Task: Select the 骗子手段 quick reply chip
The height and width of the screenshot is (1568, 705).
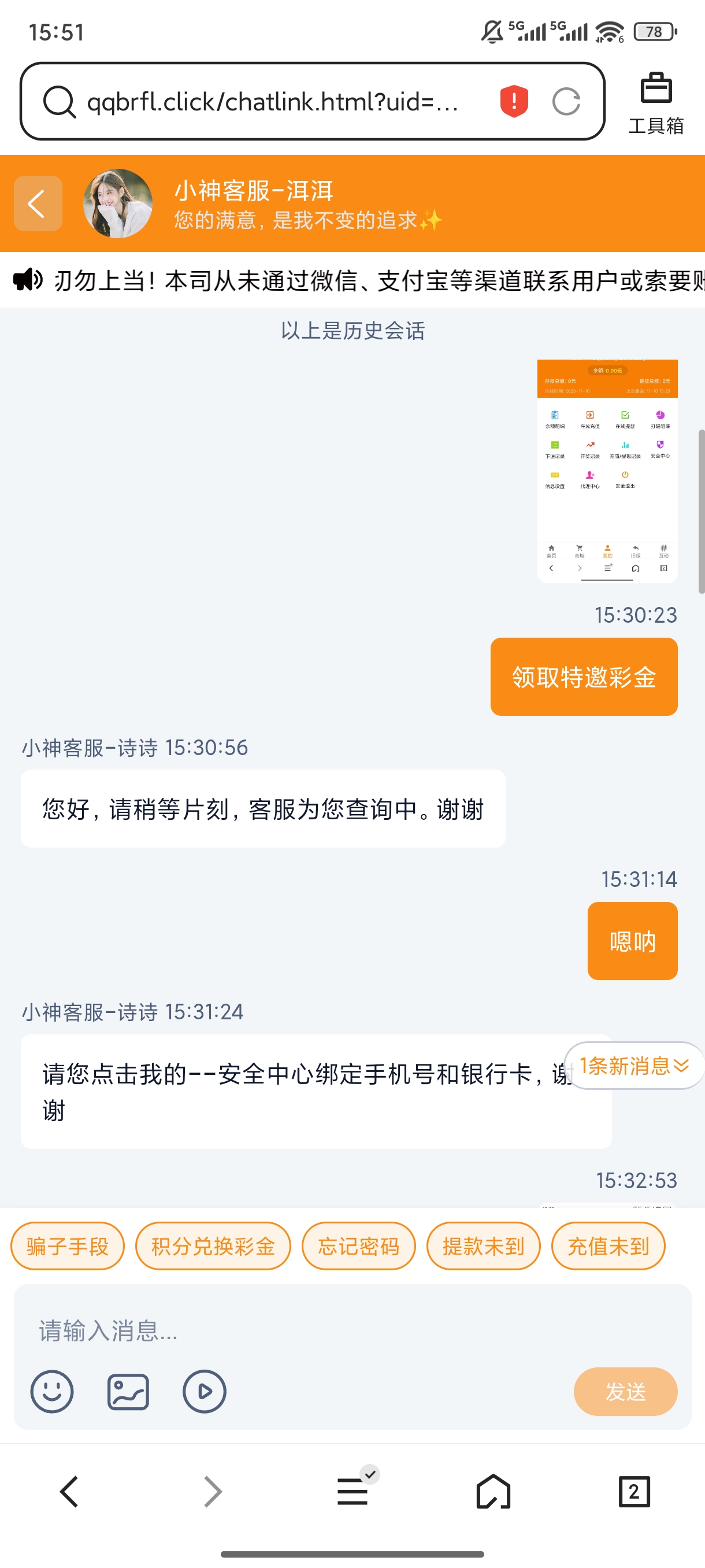Action: pyautogui.click(x=68, y=1246)
